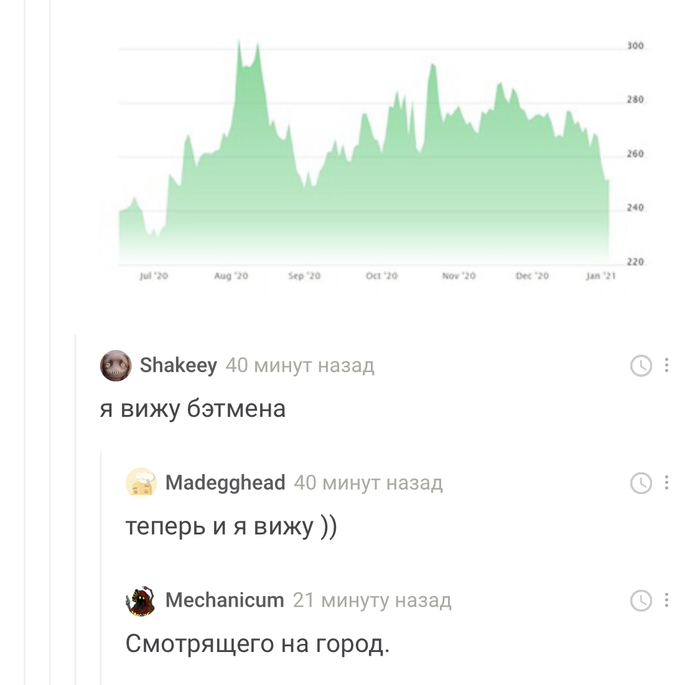Image resolution: width=700 pixels, height=685 pixels.
Task: Open Mechanicum's profile avatar
Action: pyautogui.click(x=141, y=601)
